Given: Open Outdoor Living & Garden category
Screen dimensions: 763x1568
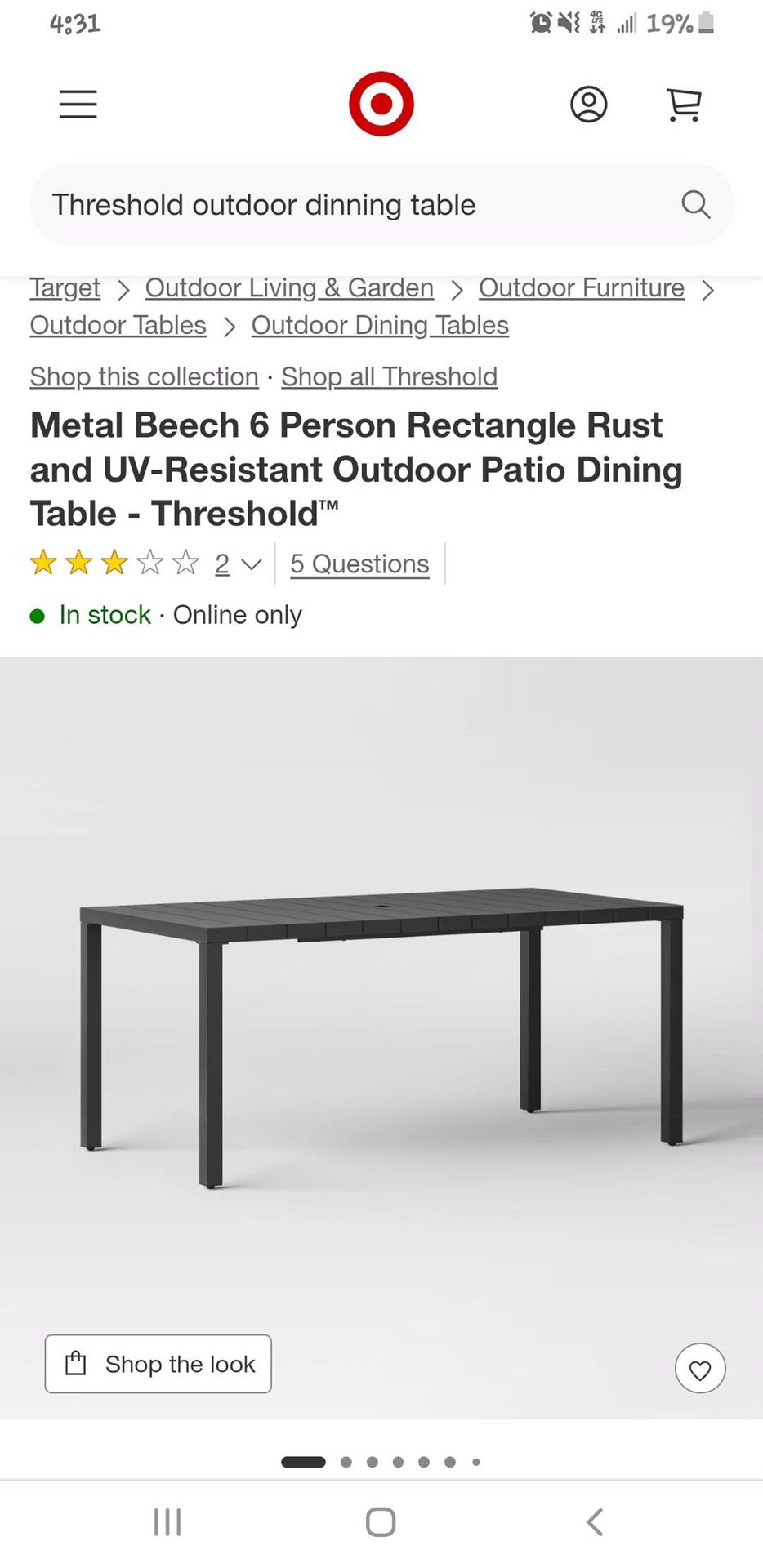Looking at the screenshot, I should click(288, 287).
